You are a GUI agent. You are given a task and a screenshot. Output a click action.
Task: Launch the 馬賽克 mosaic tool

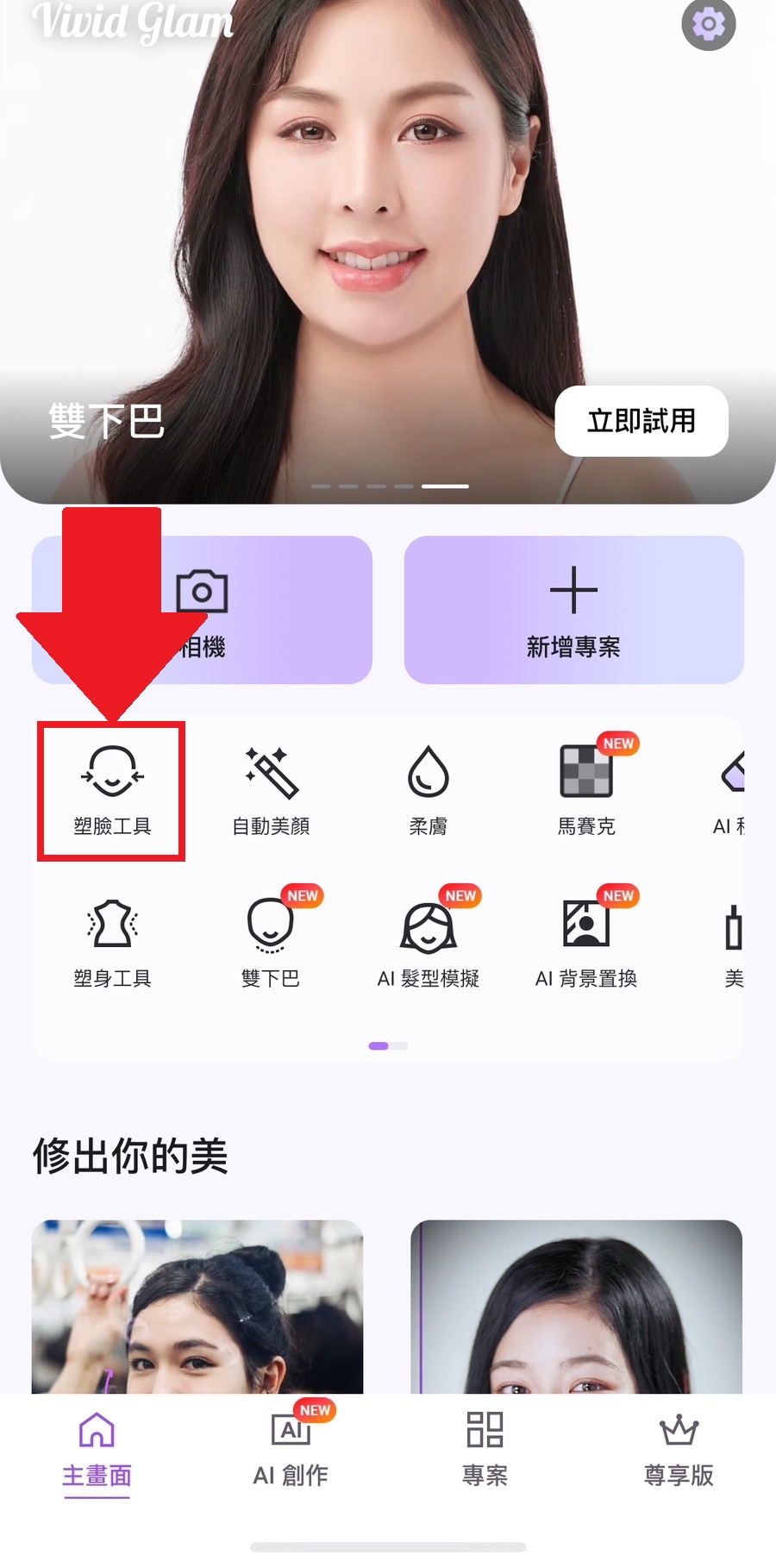coord(586,791)
